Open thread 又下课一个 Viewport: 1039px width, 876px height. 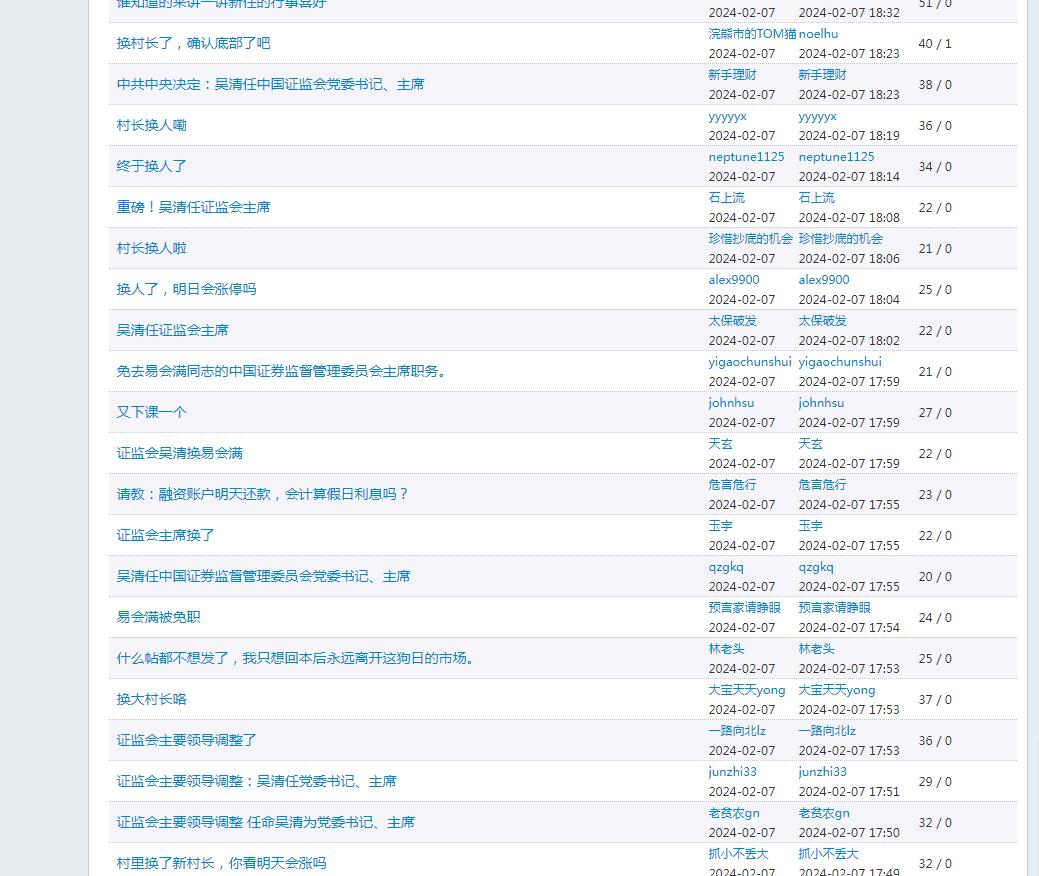(151, 412)
